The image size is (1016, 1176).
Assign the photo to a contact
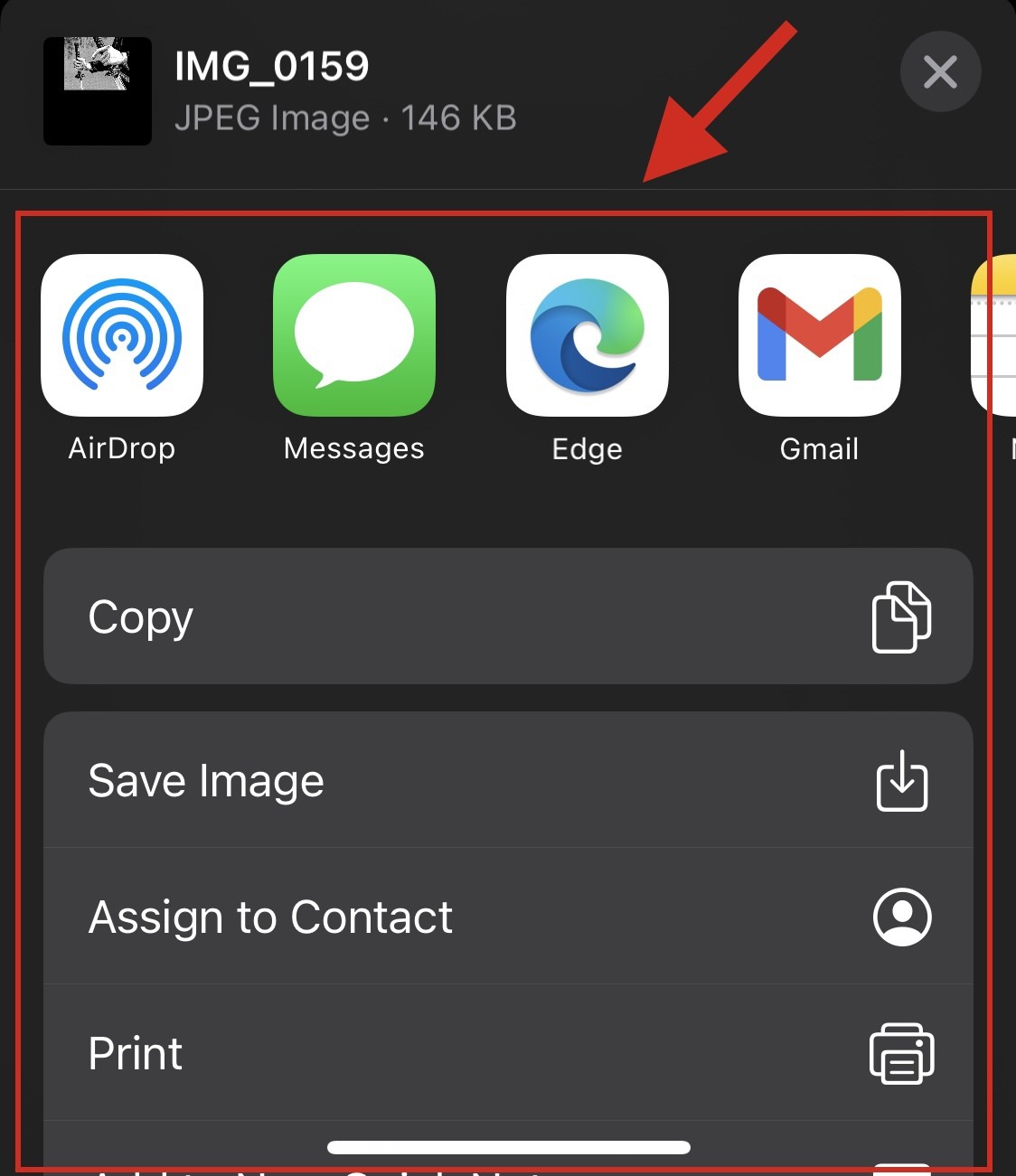pos(270,917)
